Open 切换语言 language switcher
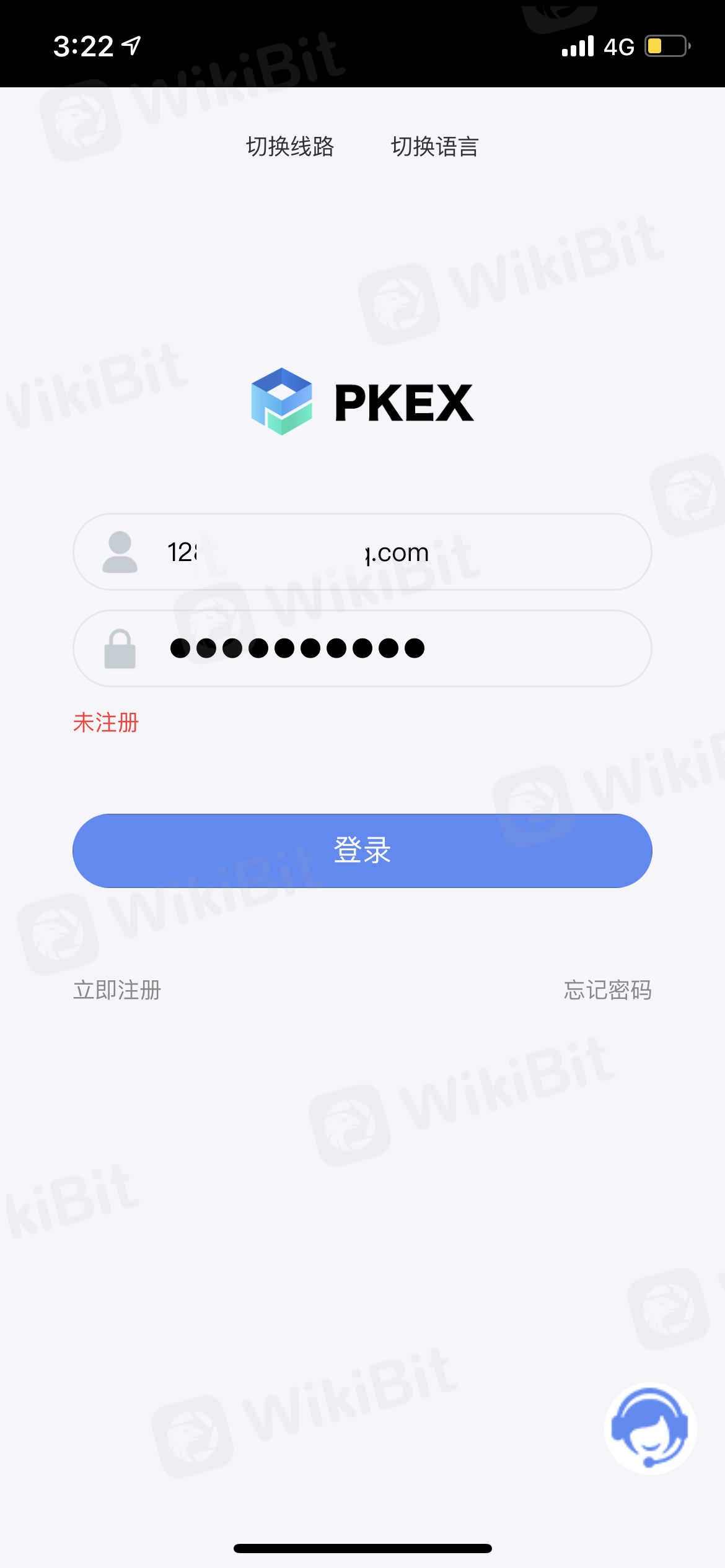The width and height of the screenshot is (725, 1568). pyautogui.click(x=434, y=147)
